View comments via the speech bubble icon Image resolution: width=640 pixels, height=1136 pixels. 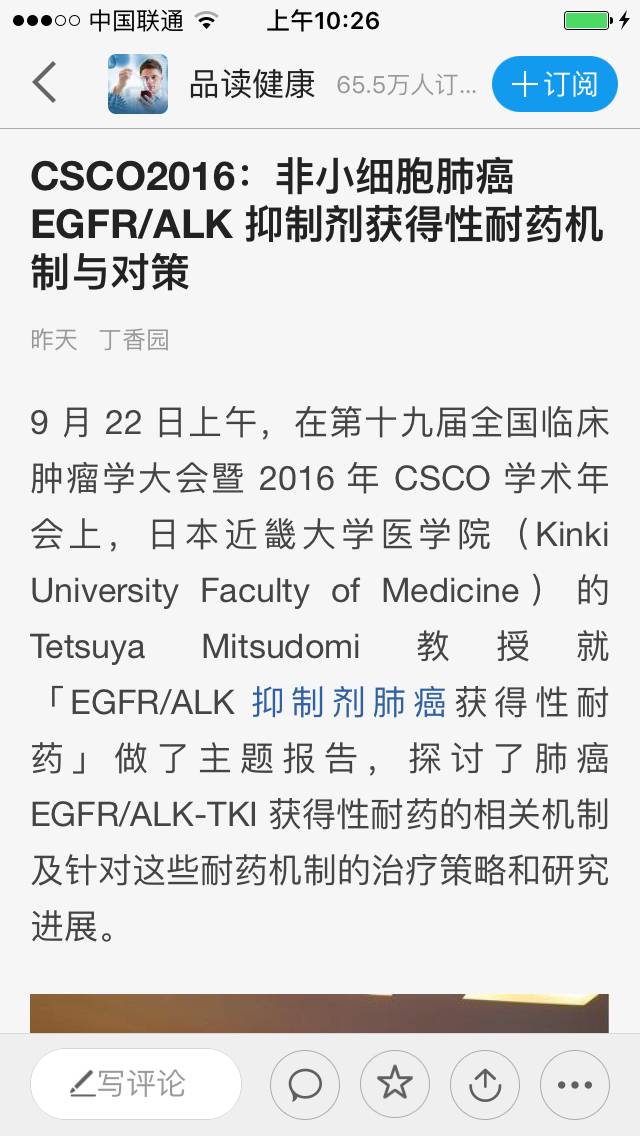point(305,1084)
